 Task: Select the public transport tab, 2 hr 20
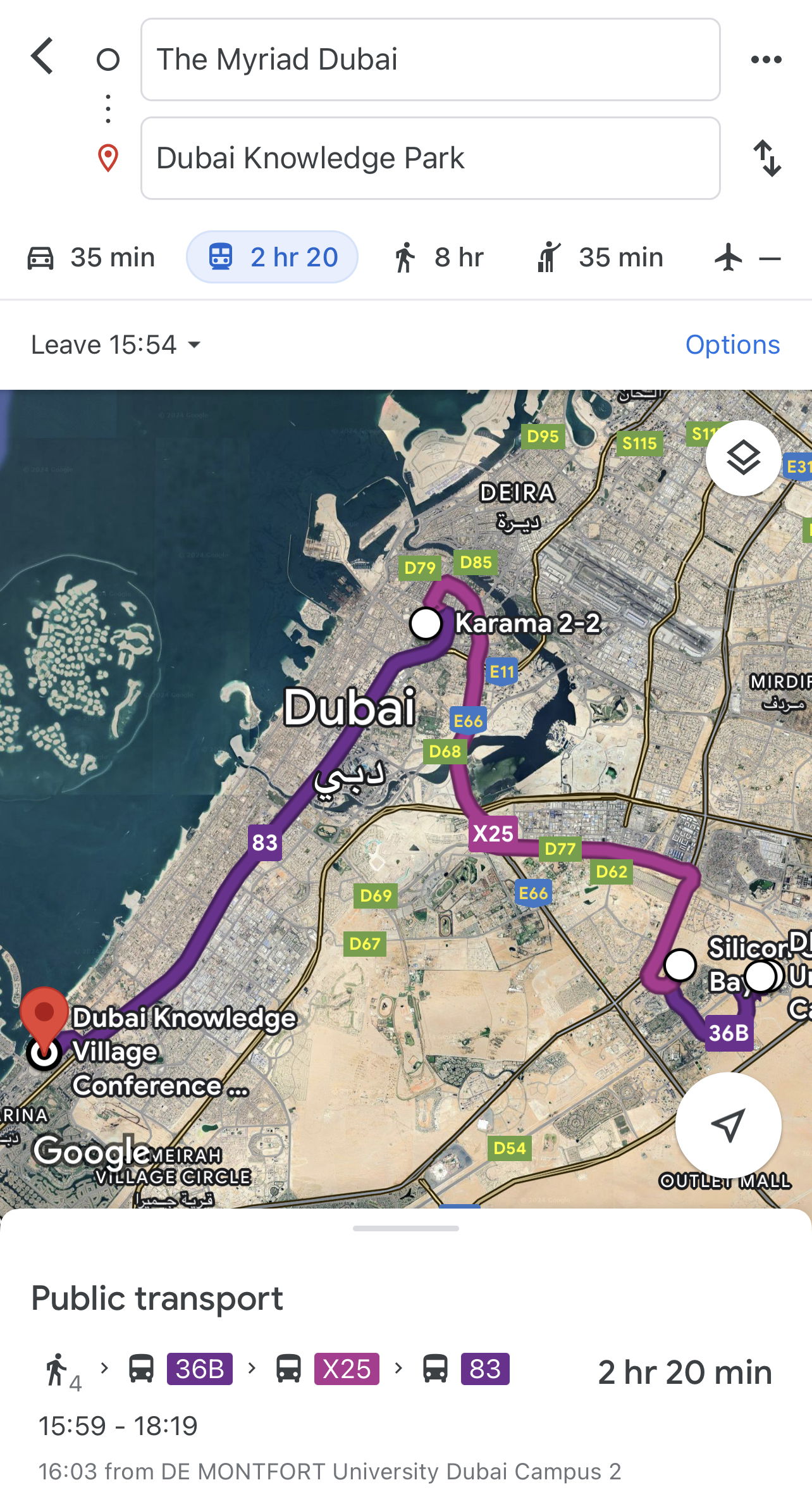273,258
